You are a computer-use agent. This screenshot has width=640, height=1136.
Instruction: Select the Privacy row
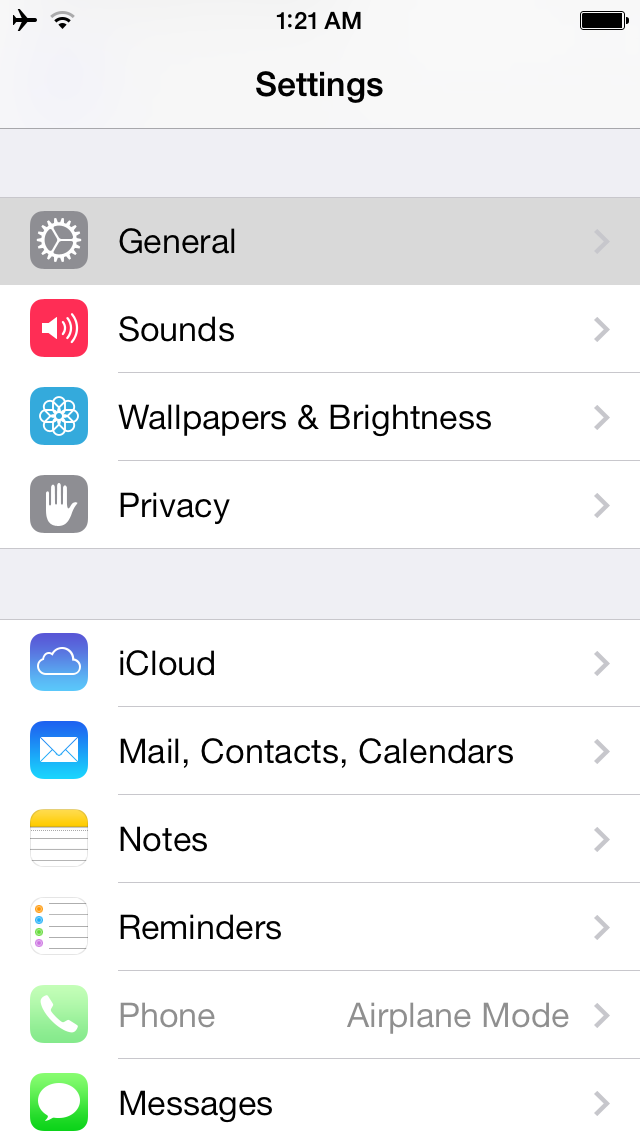[320, 505]
